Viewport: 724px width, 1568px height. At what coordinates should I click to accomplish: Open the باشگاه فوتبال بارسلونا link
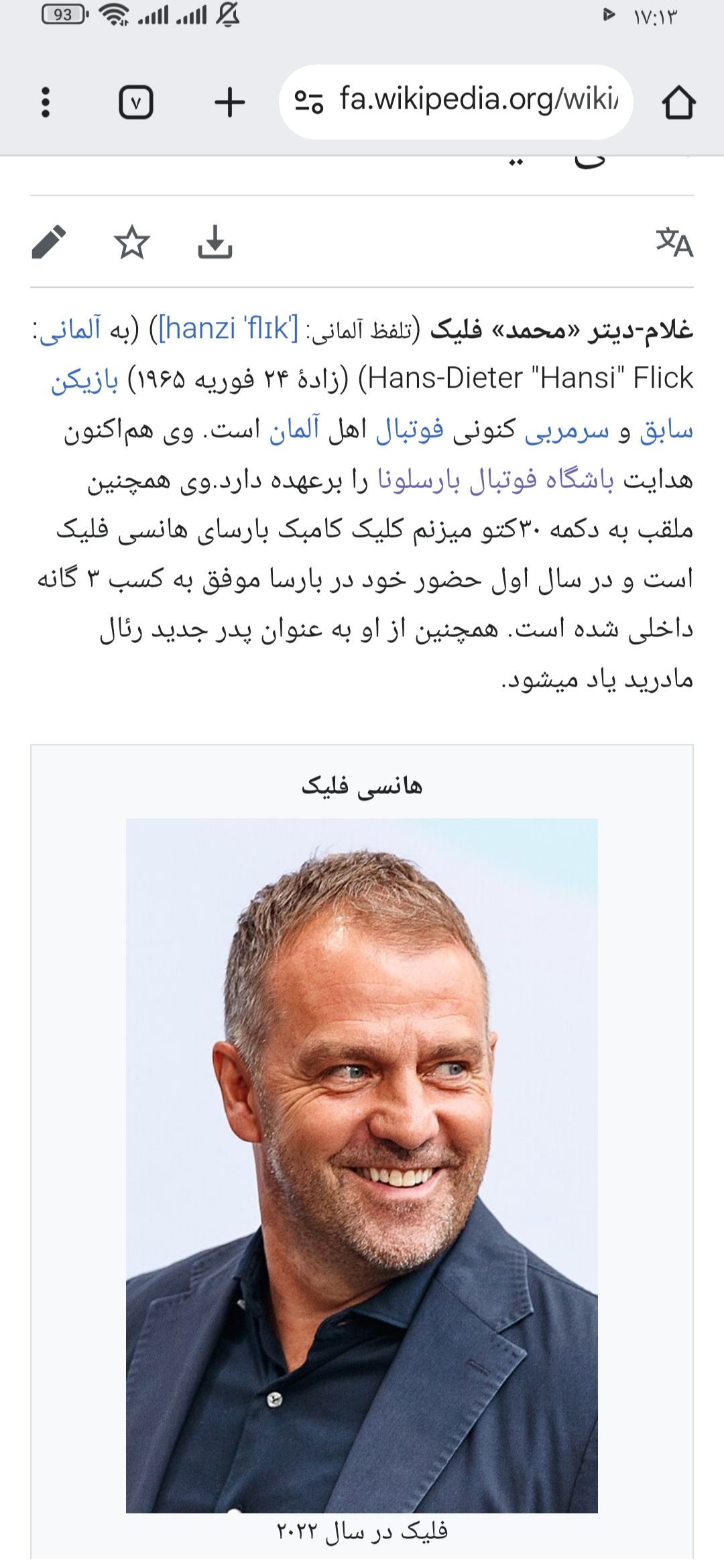(x=496, y=480)
